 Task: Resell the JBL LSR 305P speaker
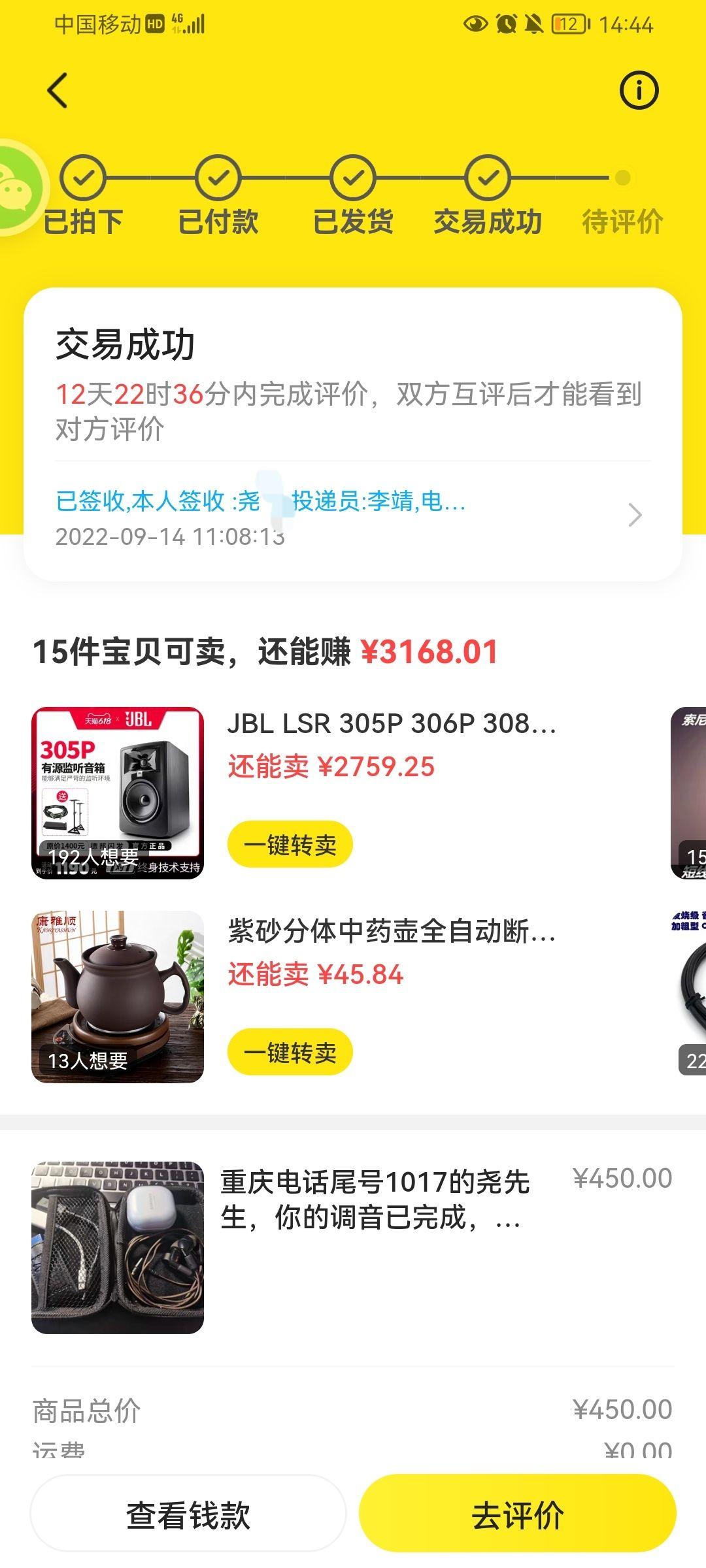[x=290, y=844]
